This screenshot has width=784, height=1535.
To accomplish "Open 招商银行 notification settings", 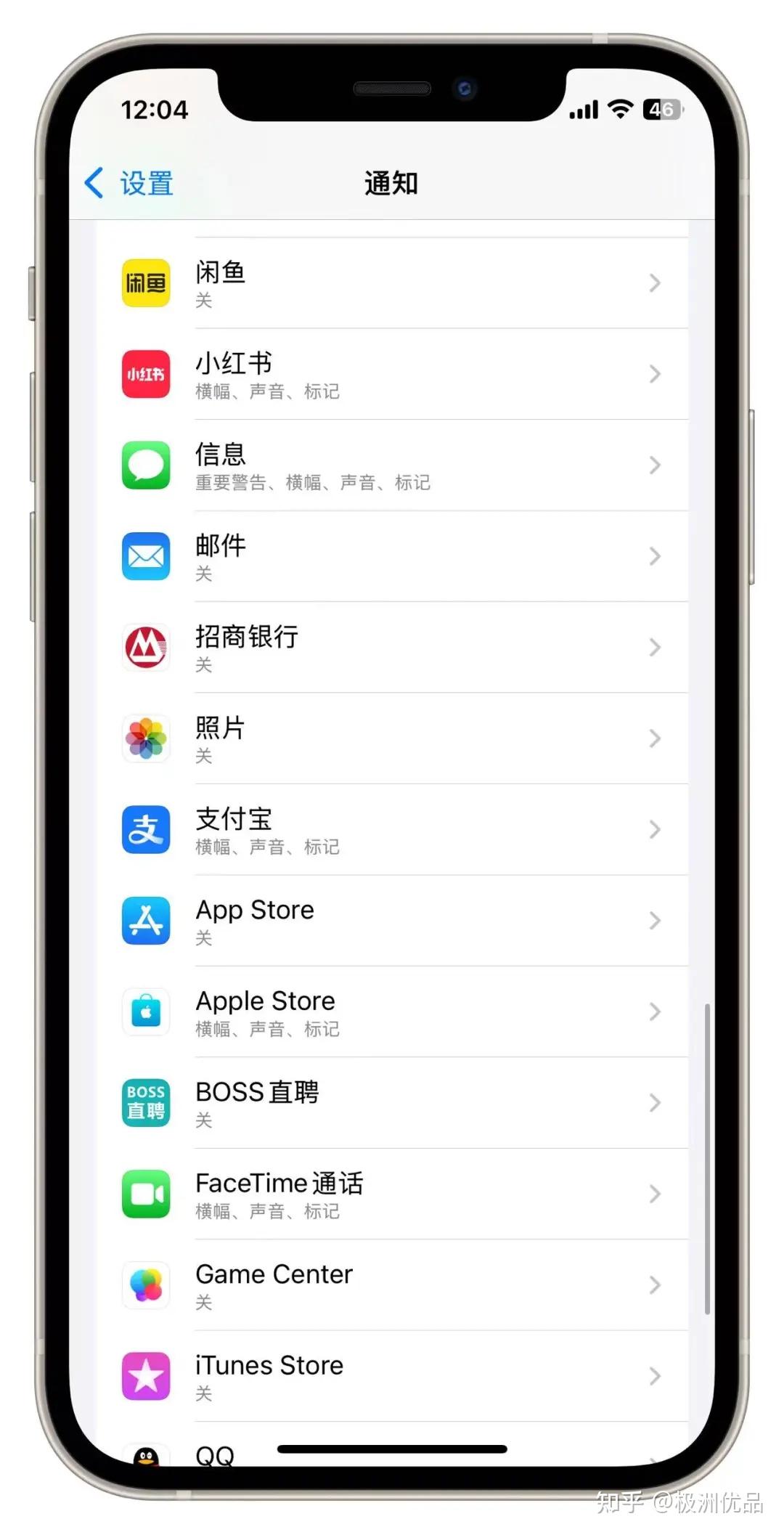I will [x=392, y=647].
